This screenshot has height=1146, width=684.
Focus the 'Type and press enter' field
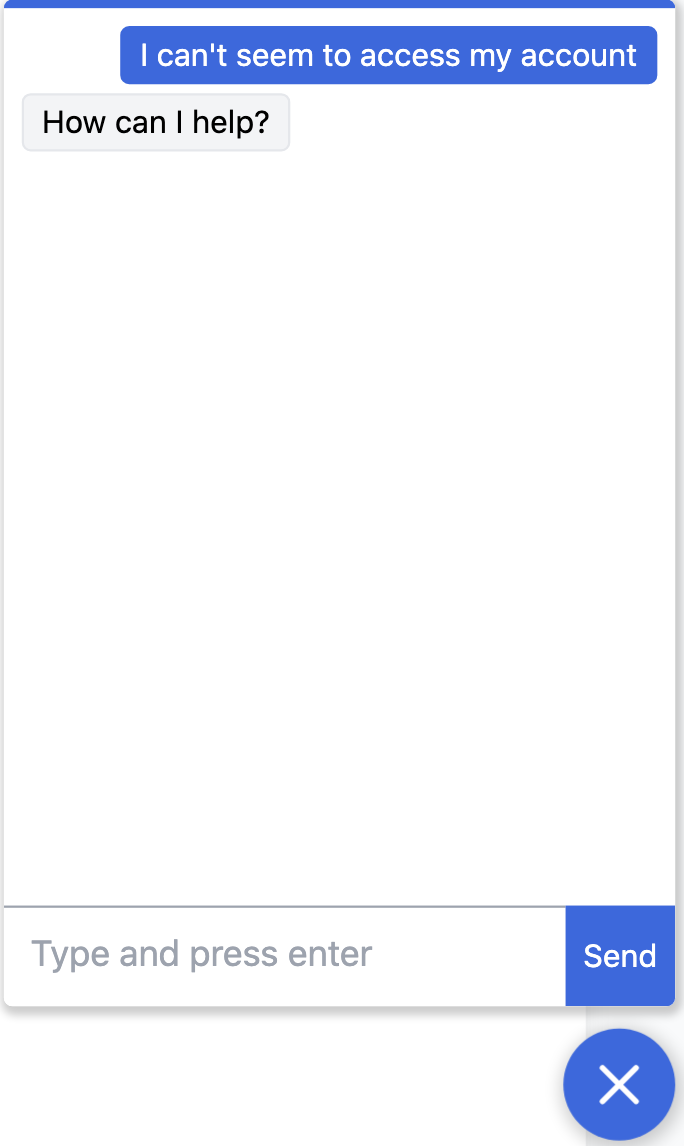pos(285,956)
